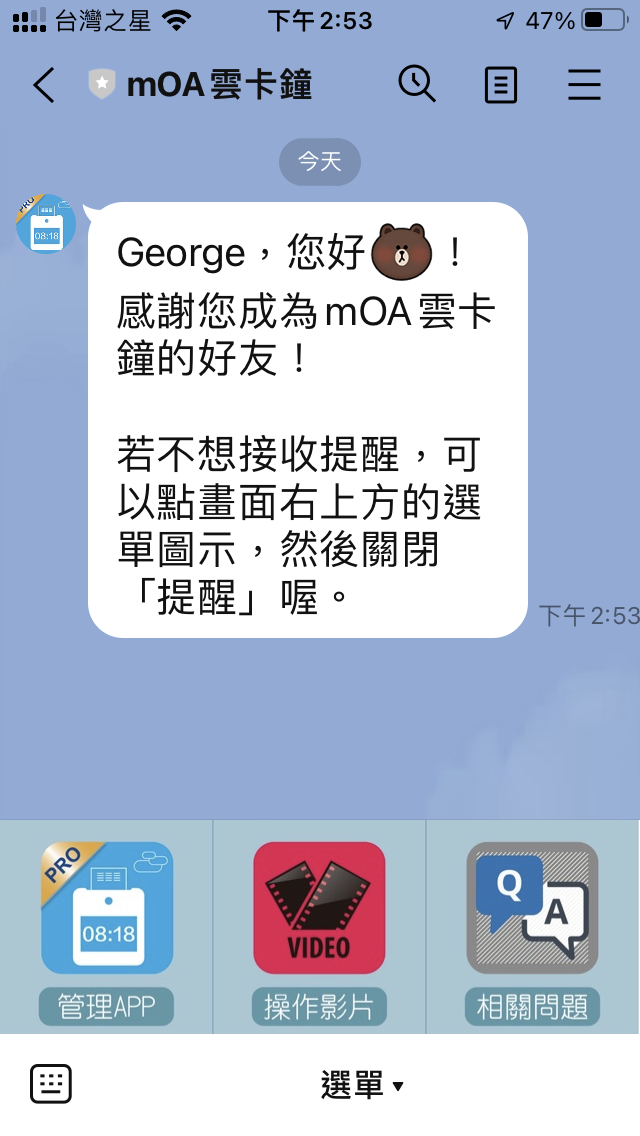
Task: Watch the 操作影片 tutorial
Action: tap(319, 926)
